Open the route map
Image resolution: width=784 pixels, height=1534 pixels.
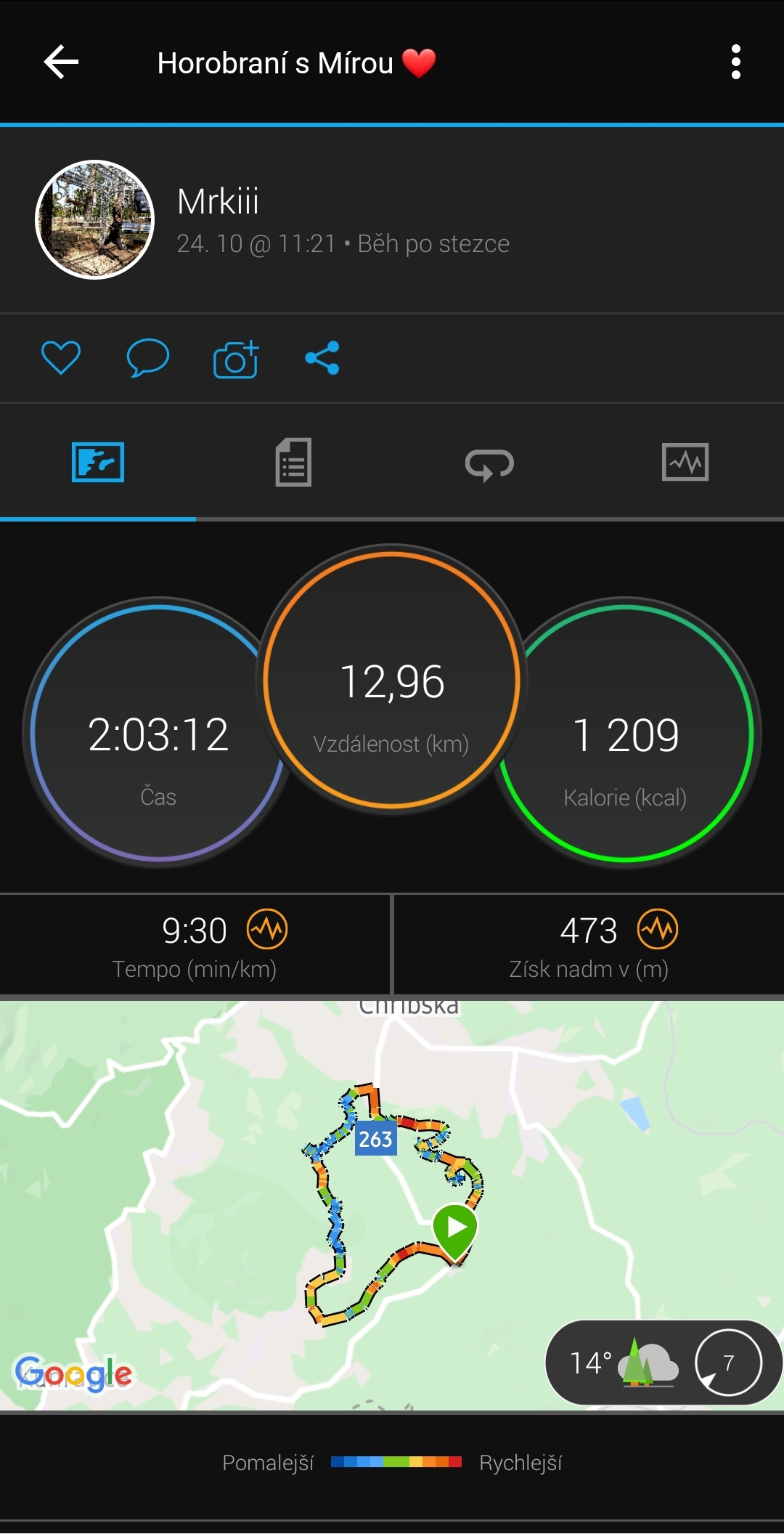[392, 1206]
